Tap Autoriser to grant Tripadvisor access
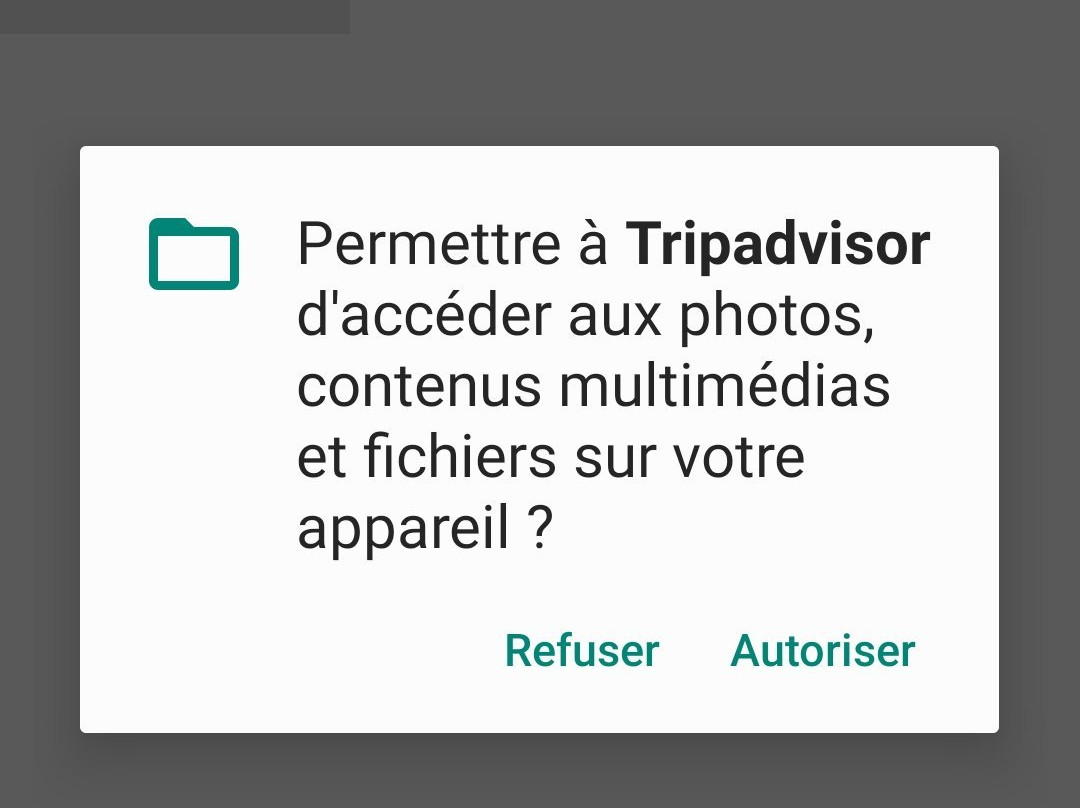This screenshot has height=808, width=1080. pos(823,651)
